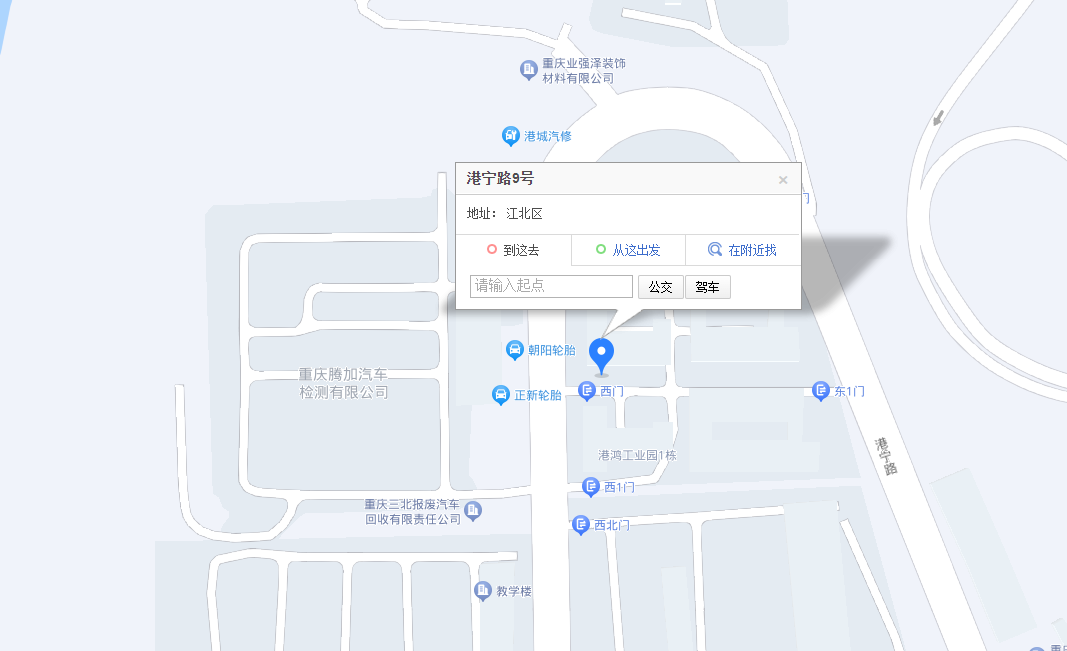Select the 西北门 entrance marker
This screenshot has width=1067, height=651.
tap(581, 524)
